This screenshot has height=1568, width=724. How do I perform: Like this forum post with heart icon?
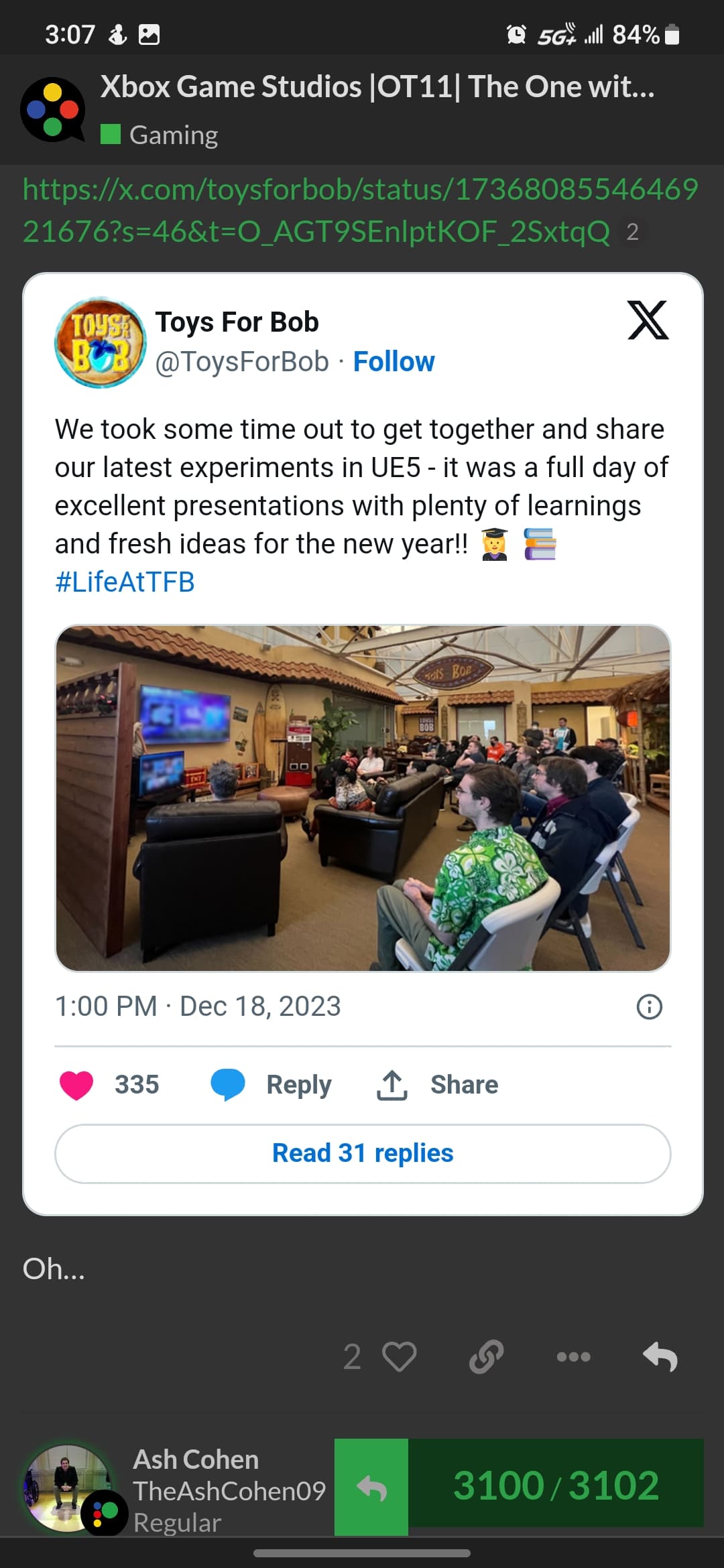pos(400,1357)
